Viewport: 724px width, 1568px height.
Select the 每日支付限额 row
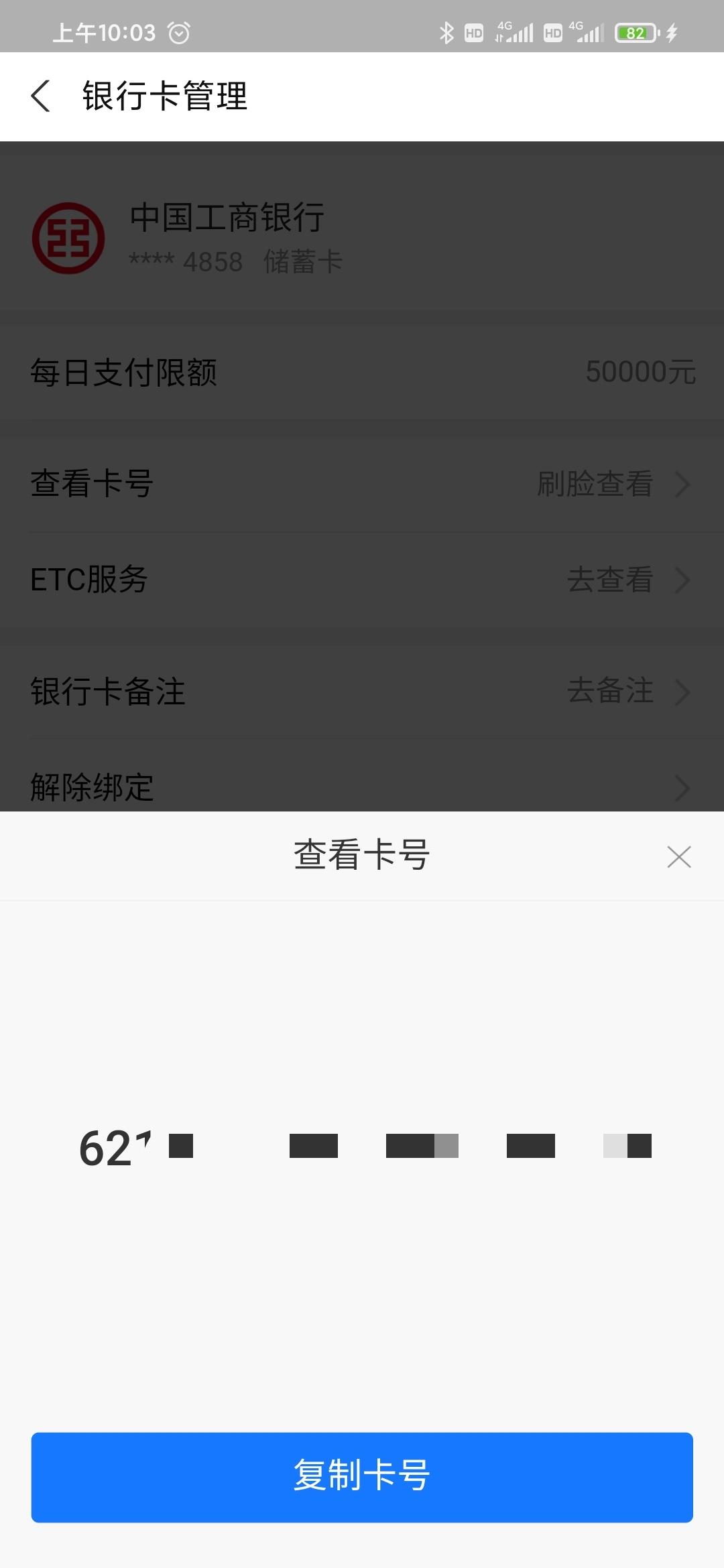point(362,374)
